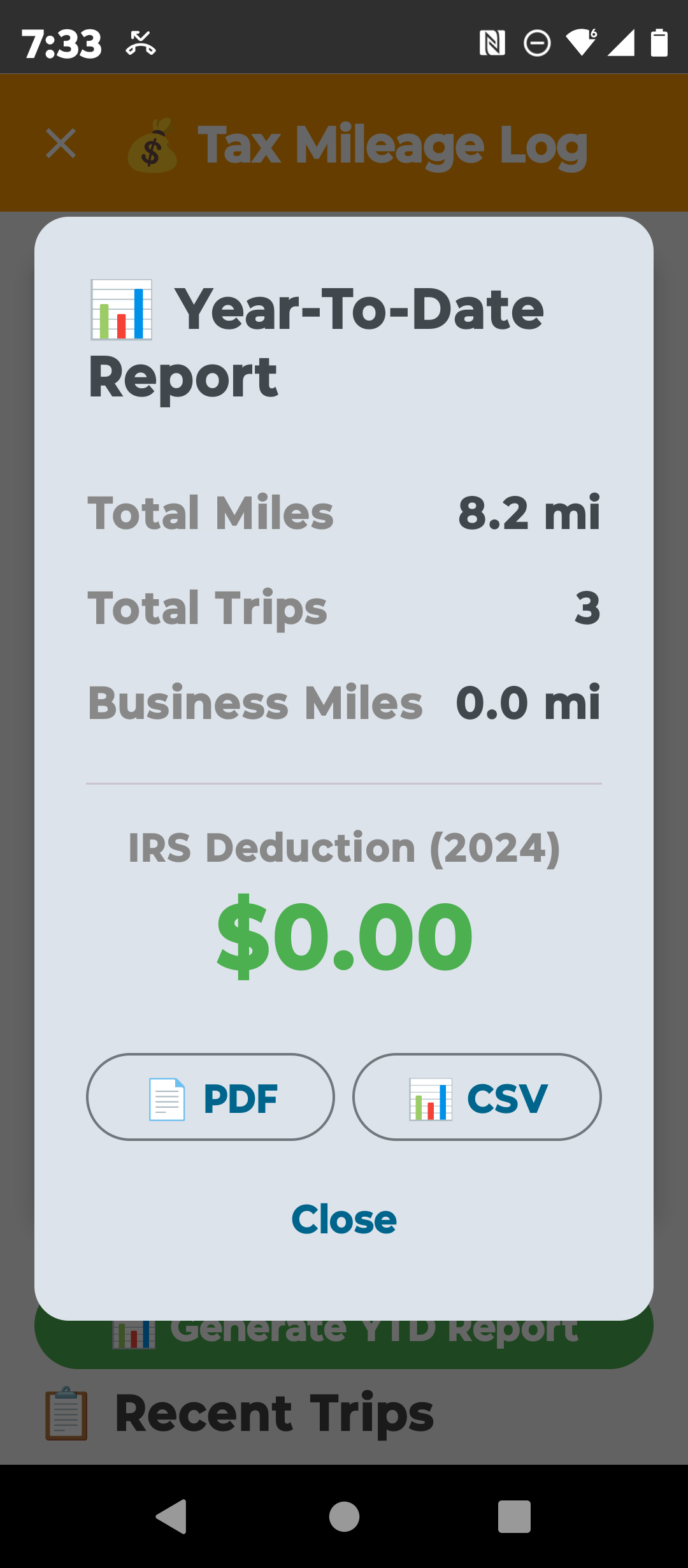Tap the money bag icon in Tax Mileage Log header
The height and width of the screenshot is (1568, 688).
pos(153,144)
